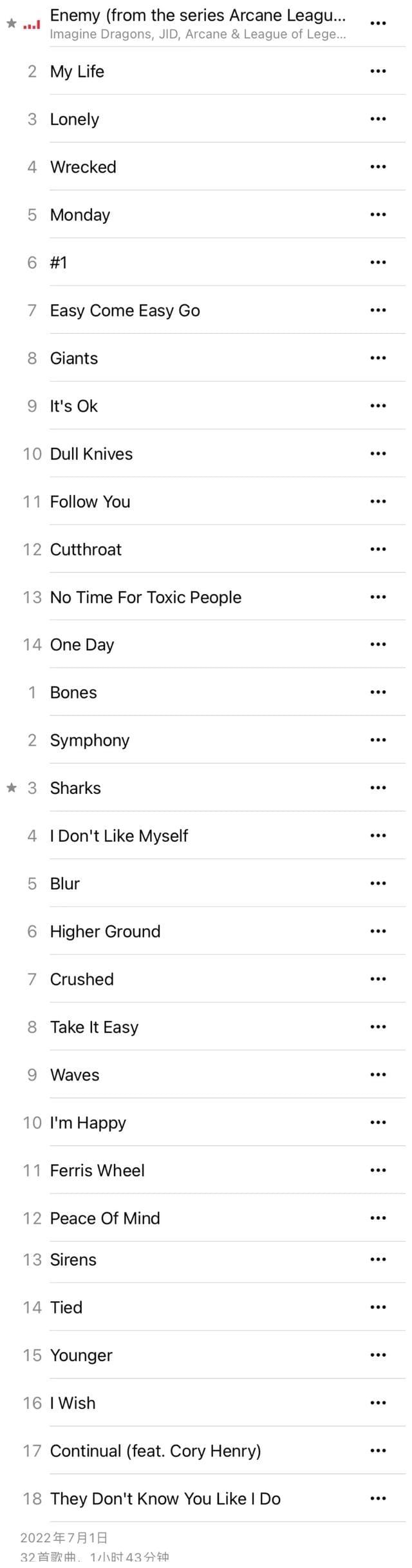Viewport: 412px width, 1568px height.
Task: Open more options for Follow You
Action: (378, 501)
